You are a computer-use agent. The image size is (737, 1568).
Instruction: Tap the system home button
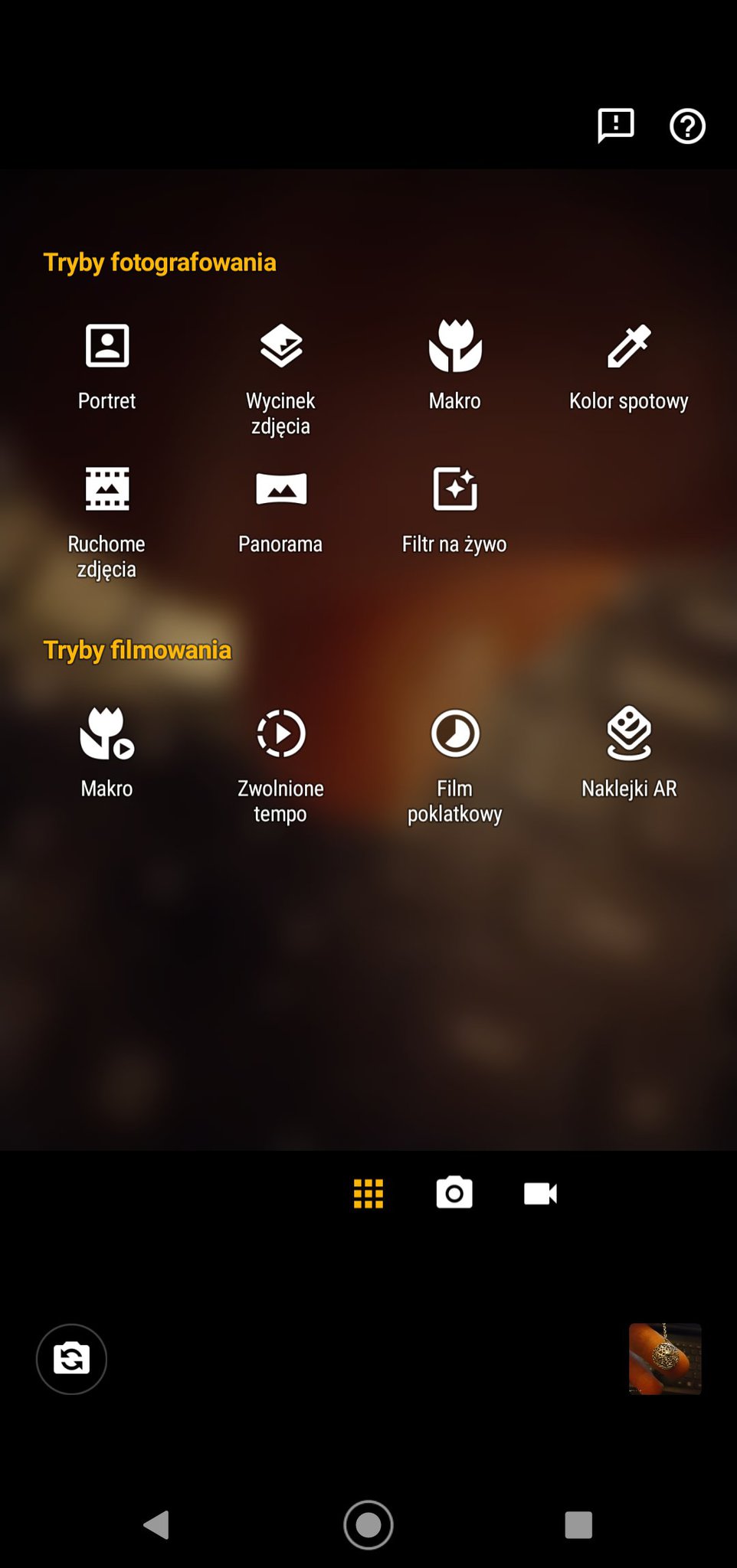pyautogui.click(x=368, y=1524)
